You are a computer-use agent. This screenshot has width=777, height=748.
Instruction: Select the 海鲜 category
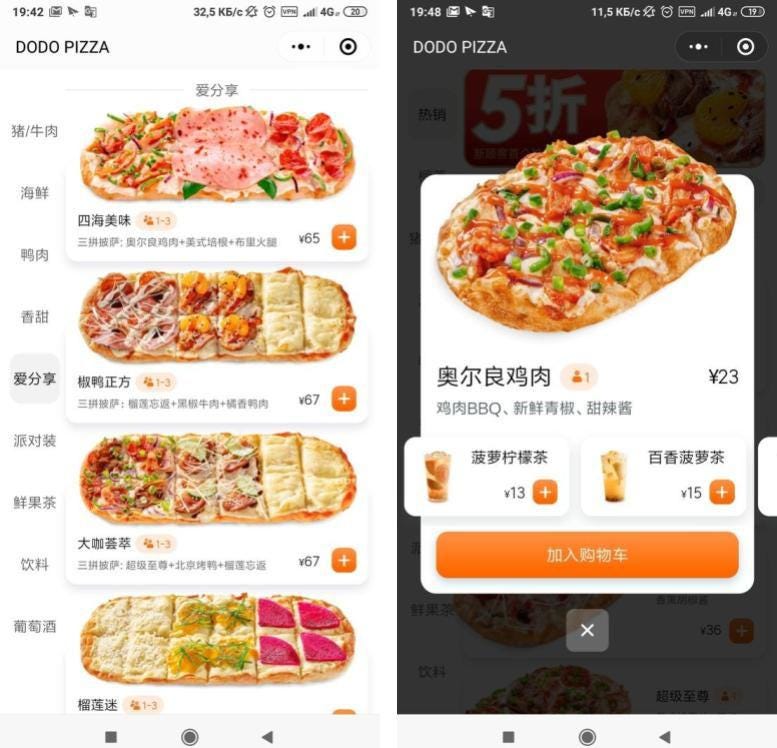click(35, 193)
